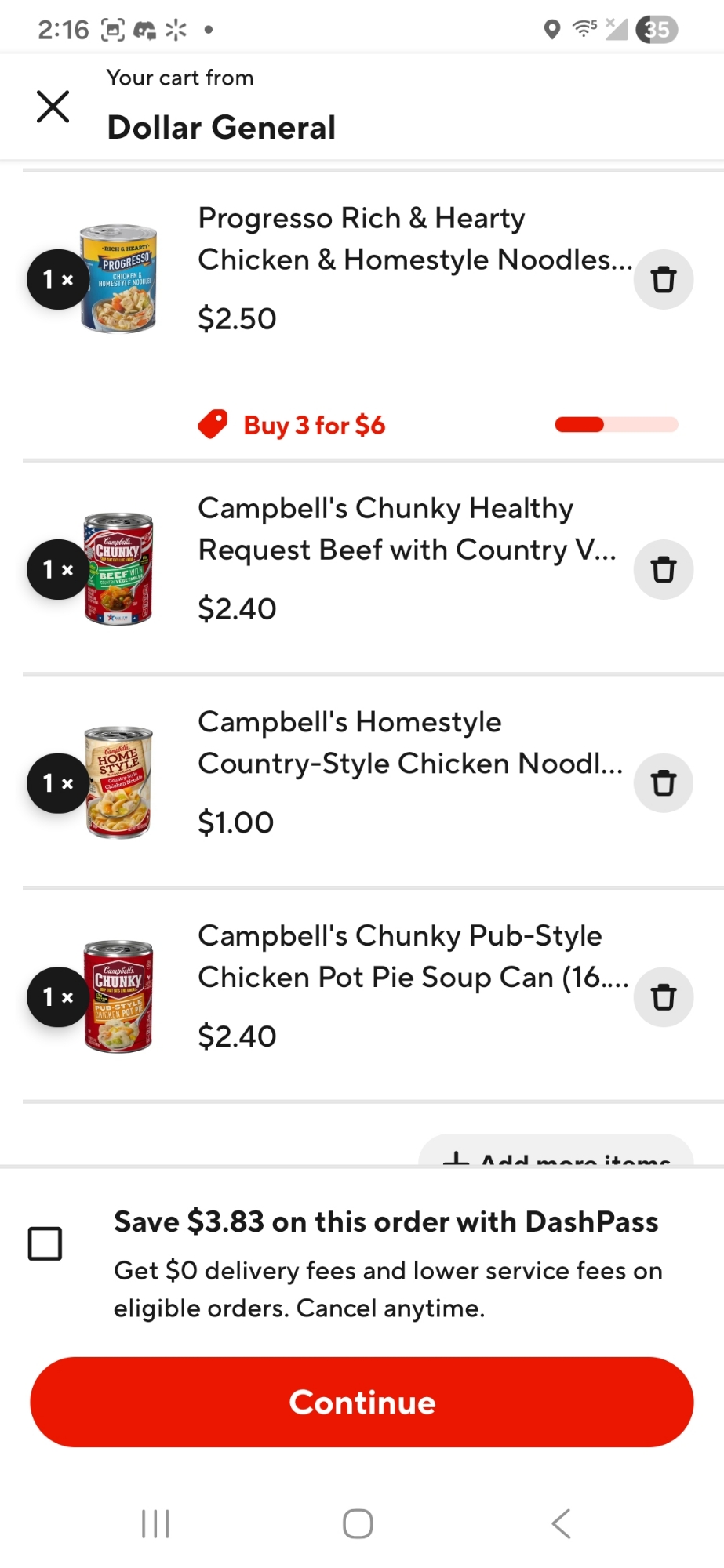Change quantity of Chunky Pub-Style Pot Pie
The width and height of the screenshot is (724, 1568).
[57, 997]
